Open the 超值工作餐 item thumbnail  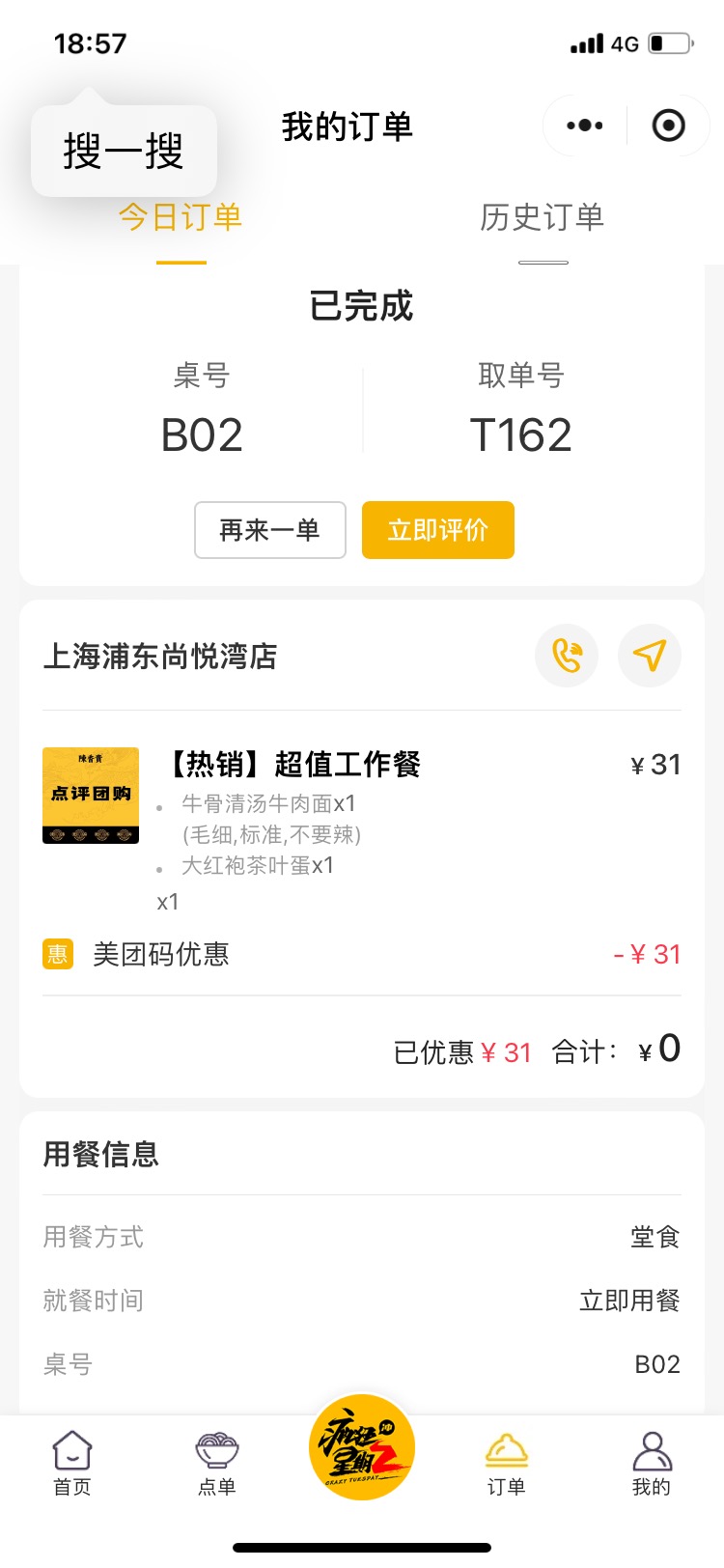pos(91,796)
